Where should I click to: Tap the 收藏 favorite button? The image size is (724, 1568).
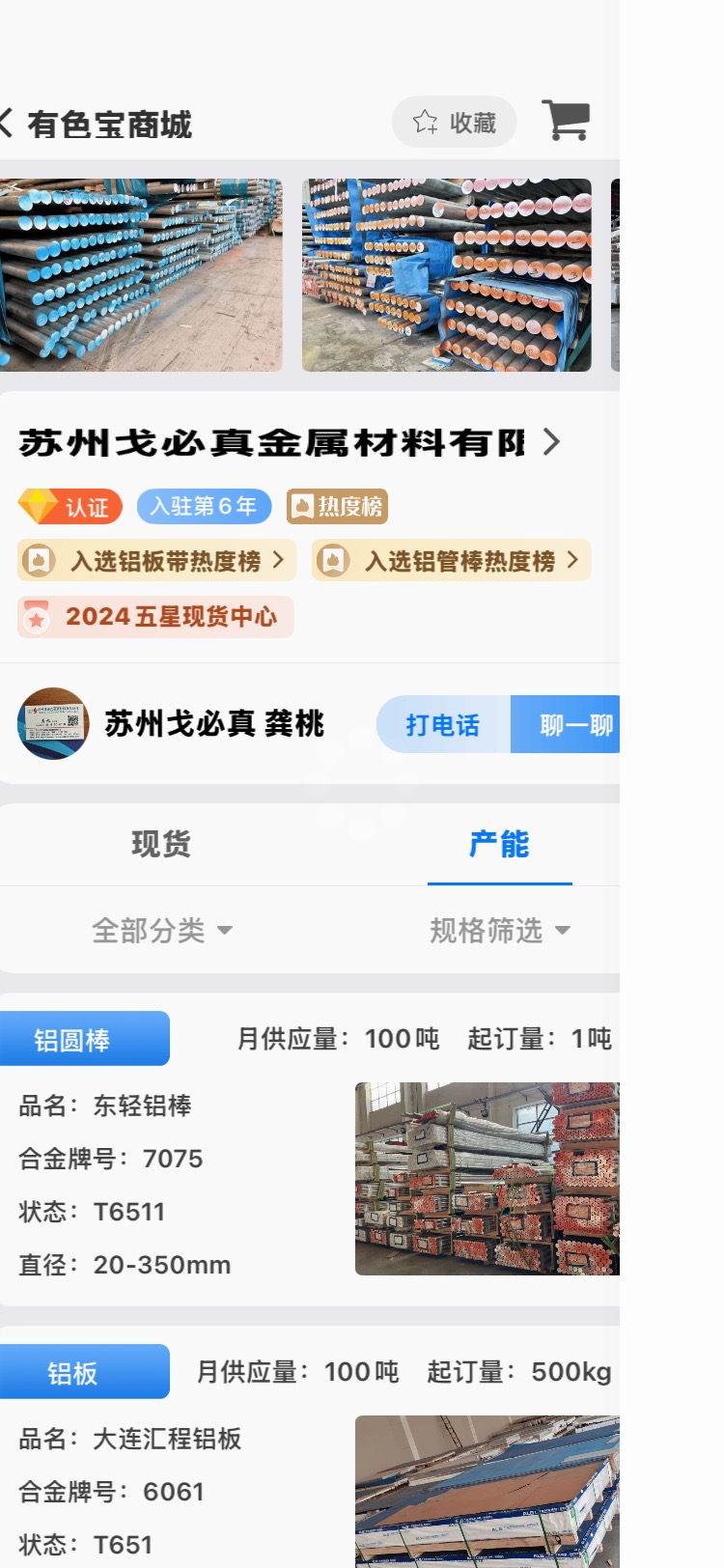pos(454,123)
